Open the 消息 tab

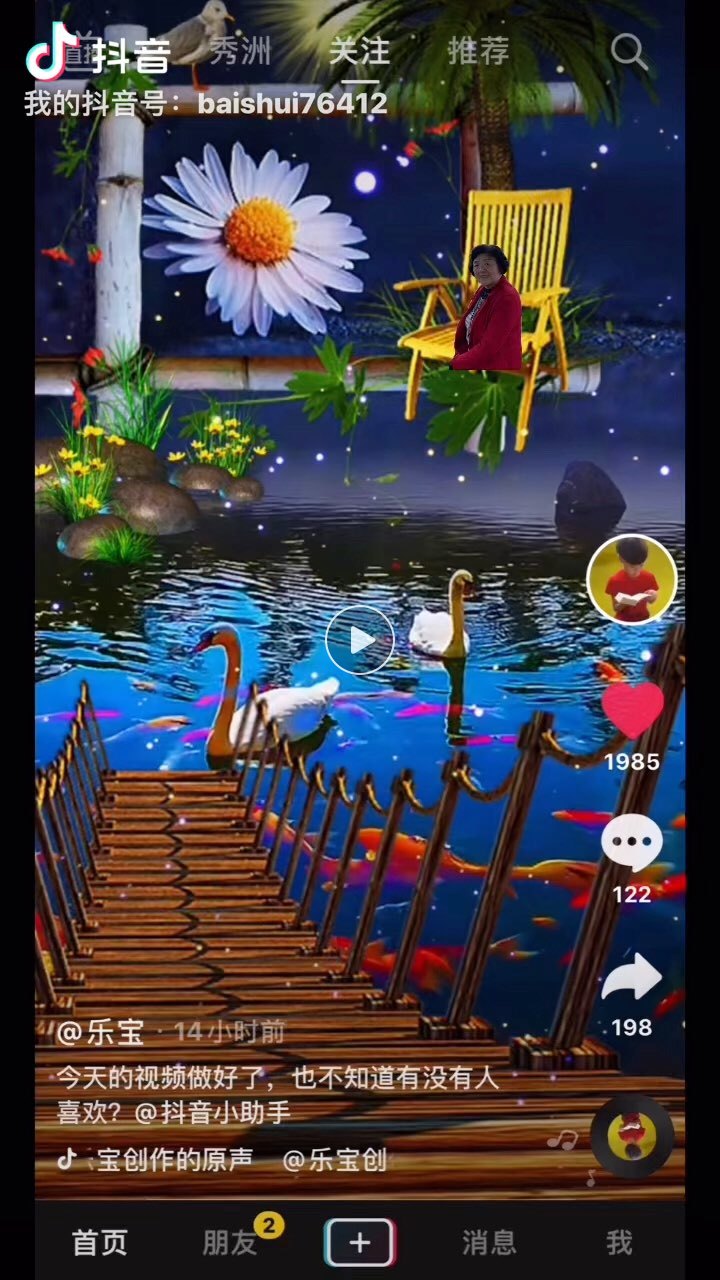pos(489,1242)
